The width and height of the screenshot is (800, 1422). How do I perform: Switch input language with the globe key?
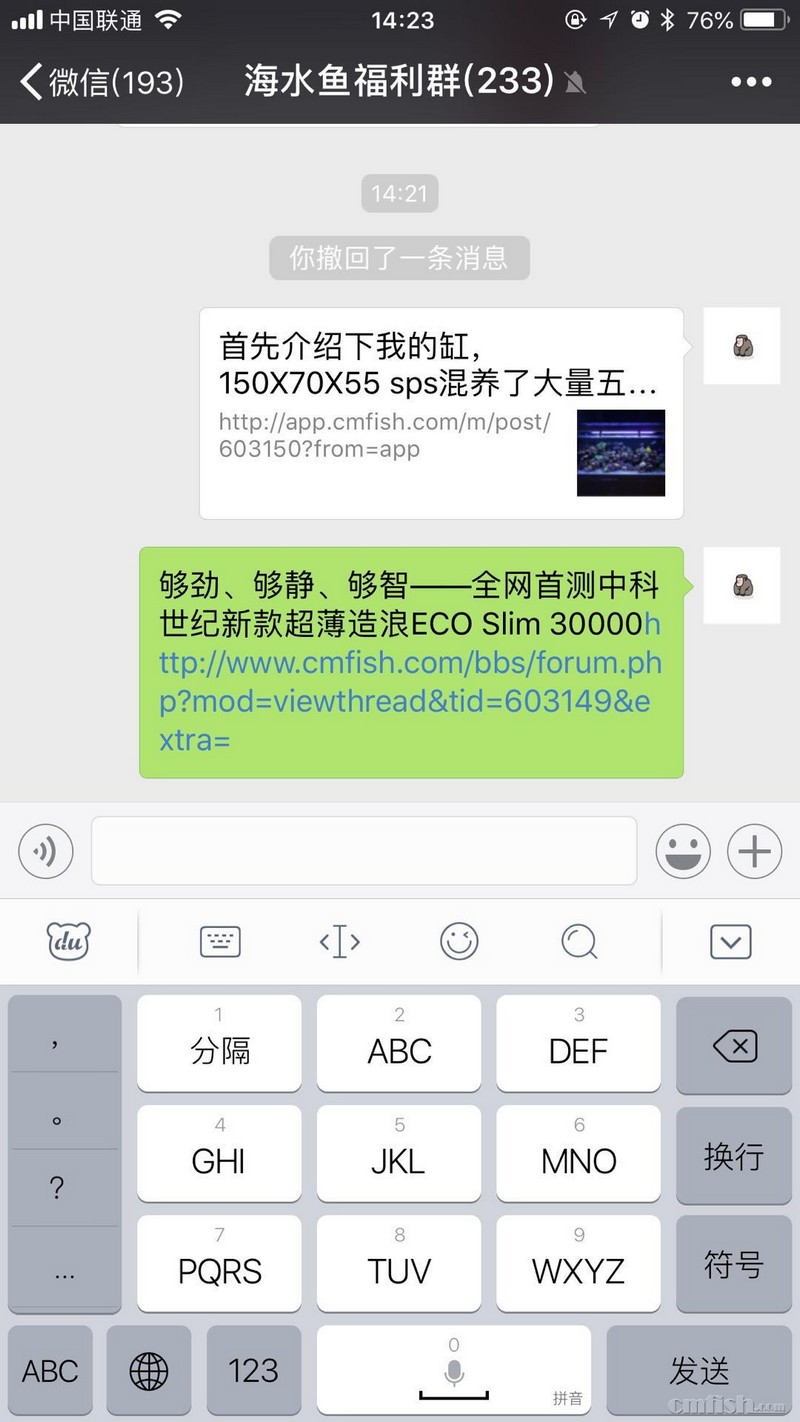coord(149,1370)
